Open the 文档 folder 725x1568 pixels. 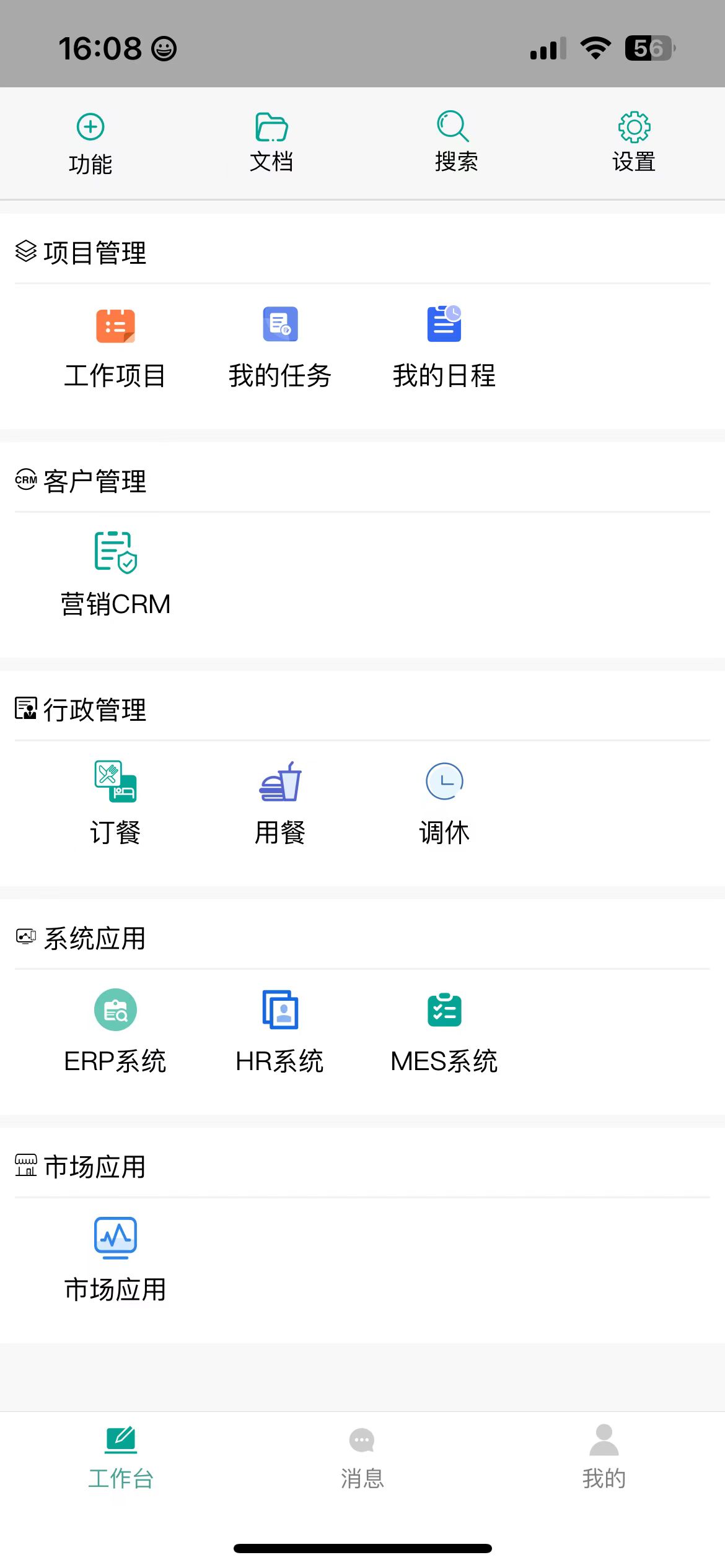coord(271,142)
